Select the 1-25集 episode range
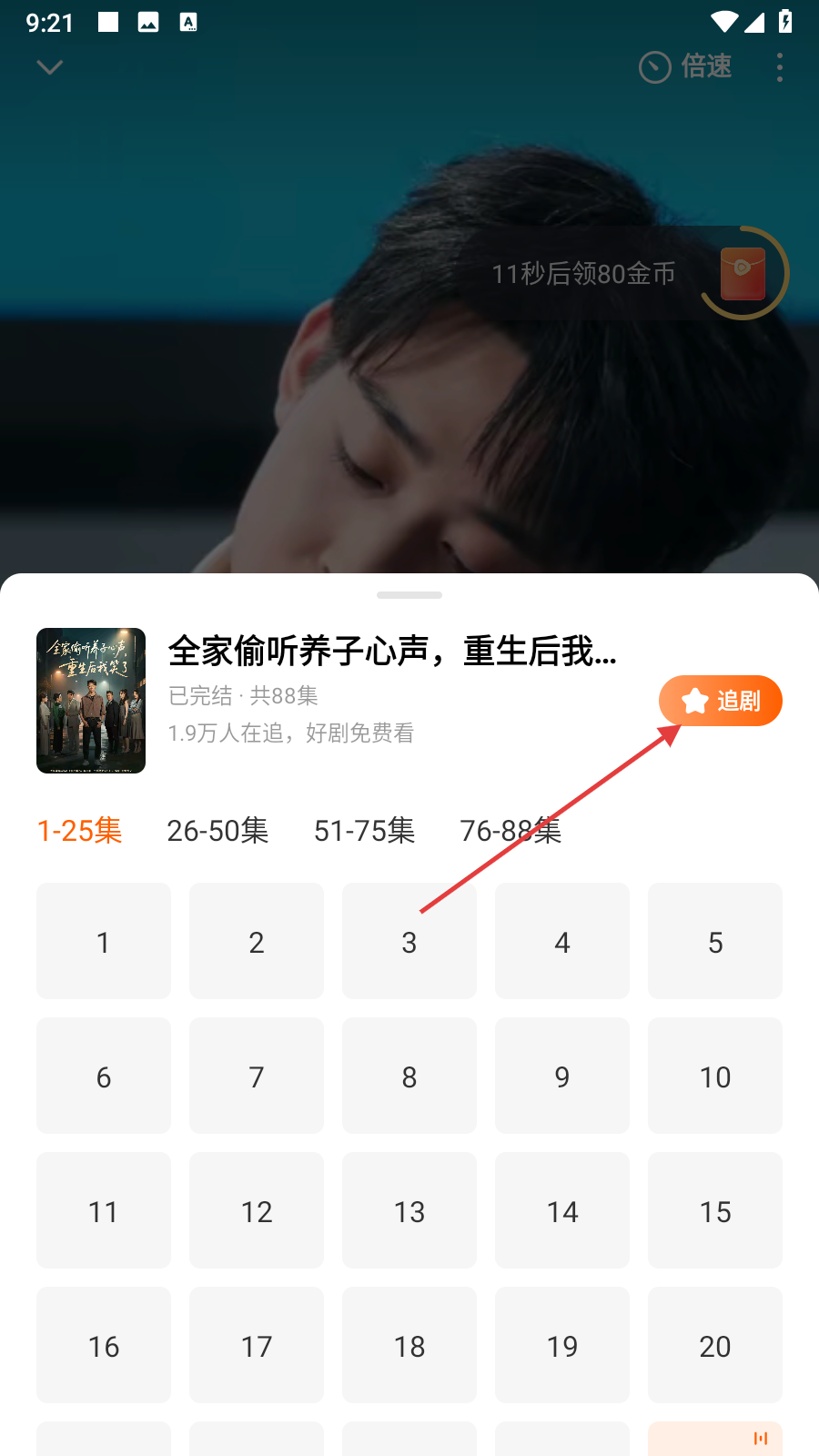This screenshot has width=819, height=1456. 79,831
